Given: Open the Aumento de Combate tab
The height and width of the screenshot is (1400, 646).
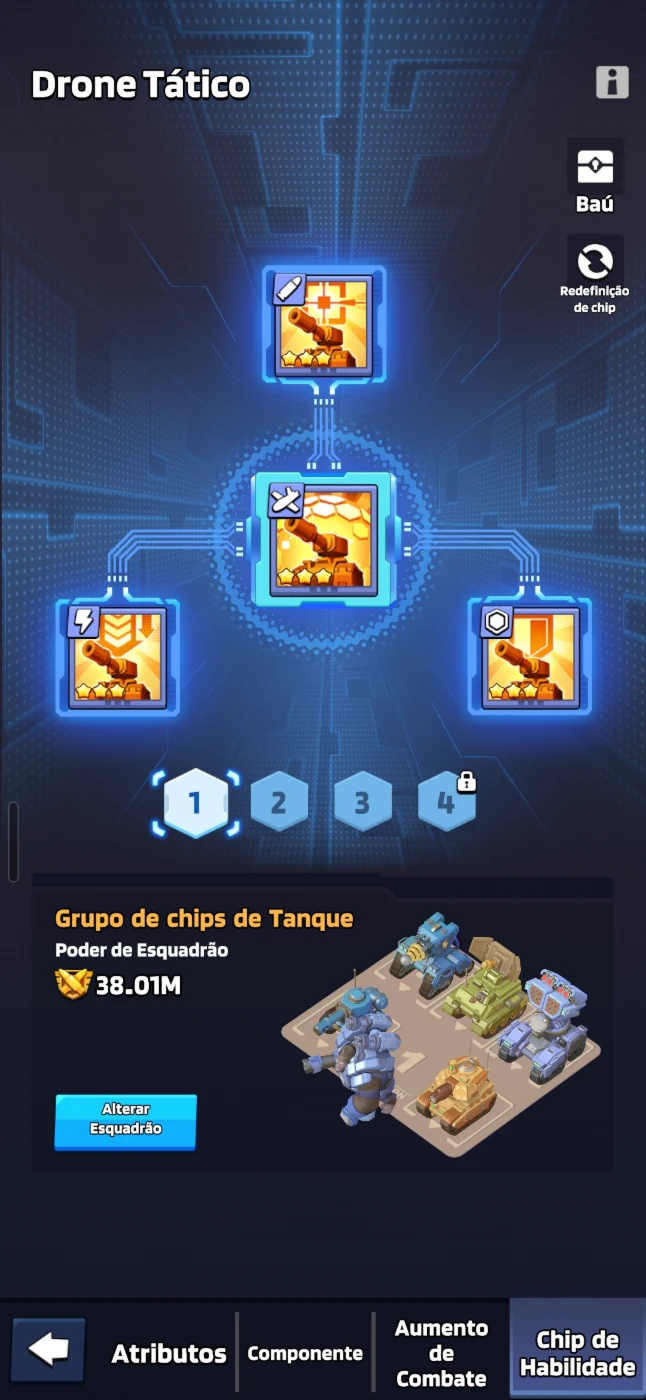Looking at the screenshot, I should [x=441, y=1353].
